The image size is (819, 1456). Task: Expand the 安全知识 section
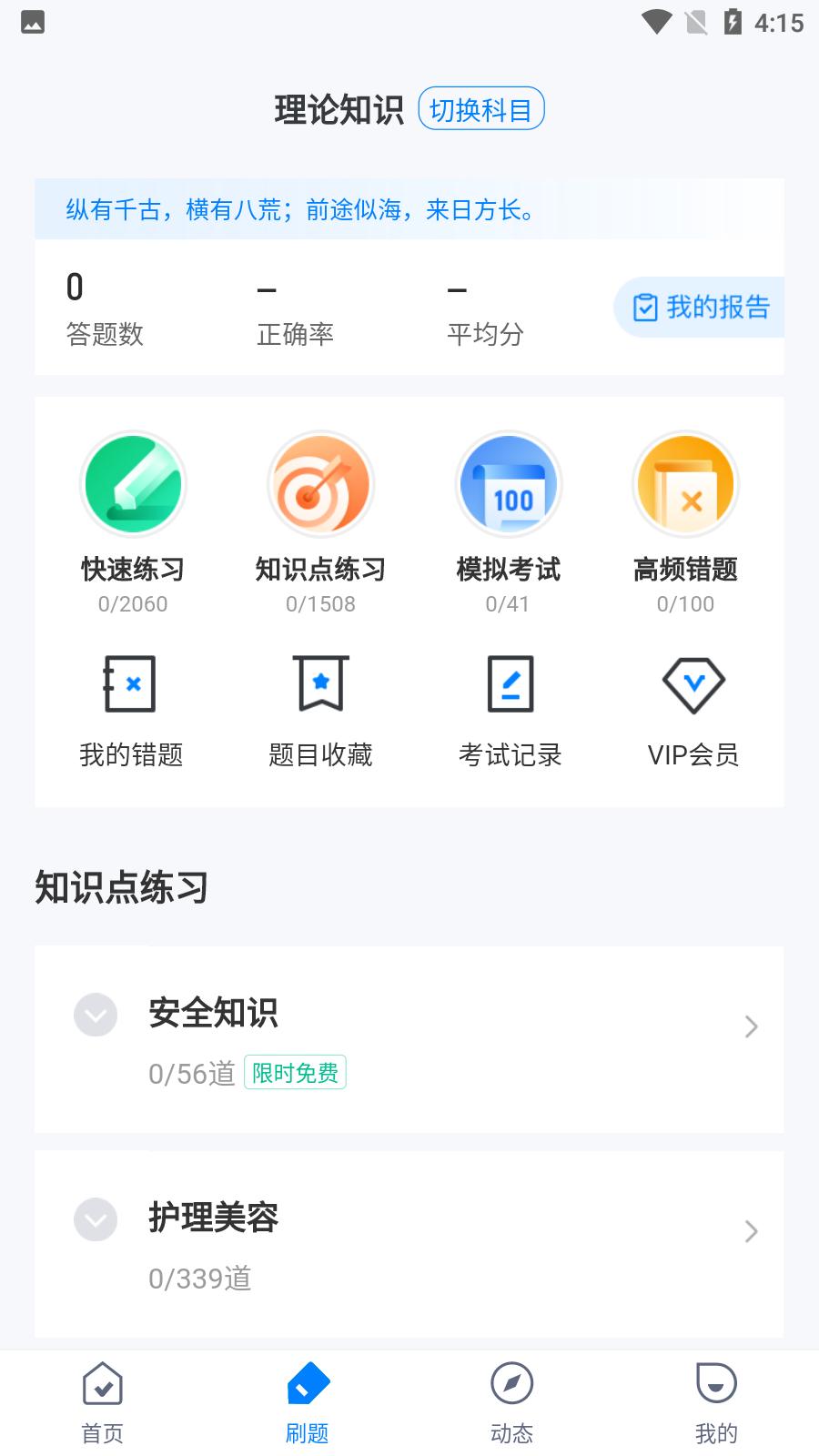coord(96,1016)
